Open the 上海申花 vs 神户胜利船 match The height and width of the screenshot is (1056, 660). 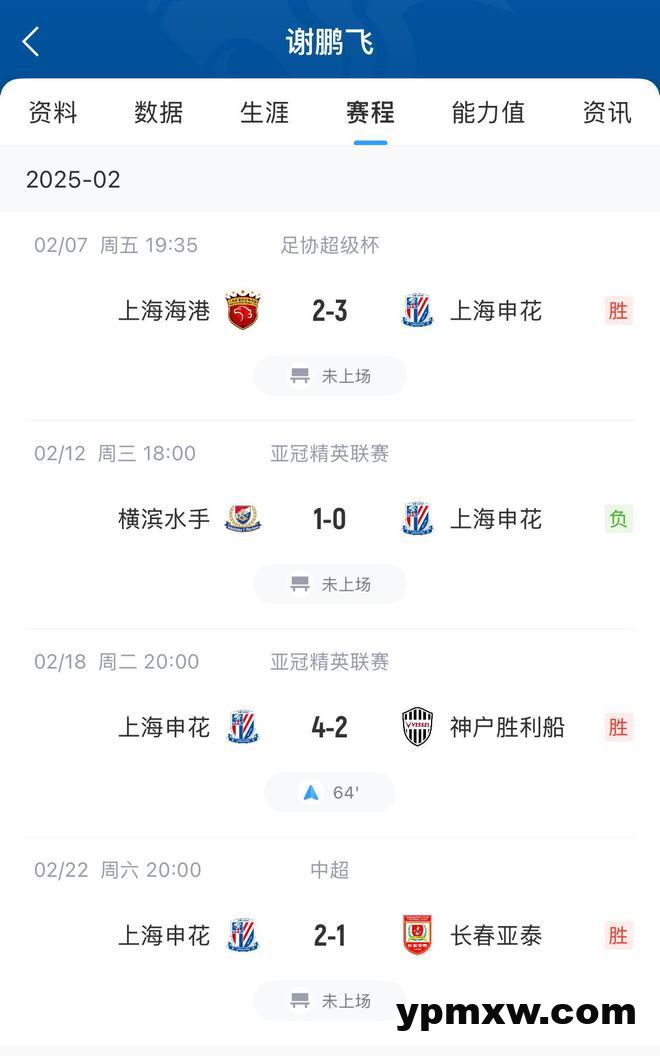click(x=329, y=727)
